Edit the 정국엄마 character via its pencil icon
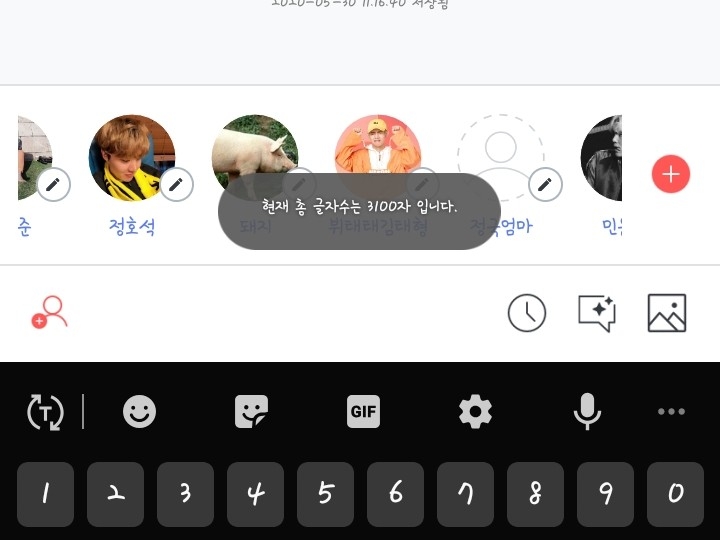Image resolution: width=720 pixels, height=540 pixels. point(546,184)
